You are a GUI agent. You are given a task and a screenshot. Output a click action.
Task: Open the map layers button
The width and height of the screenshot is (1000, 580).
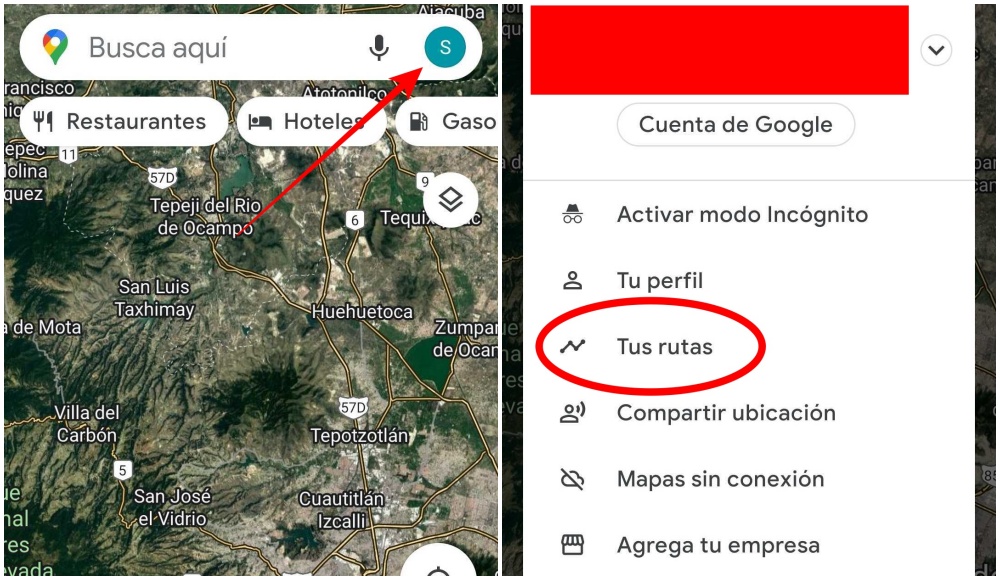click(x=451, y=200)
